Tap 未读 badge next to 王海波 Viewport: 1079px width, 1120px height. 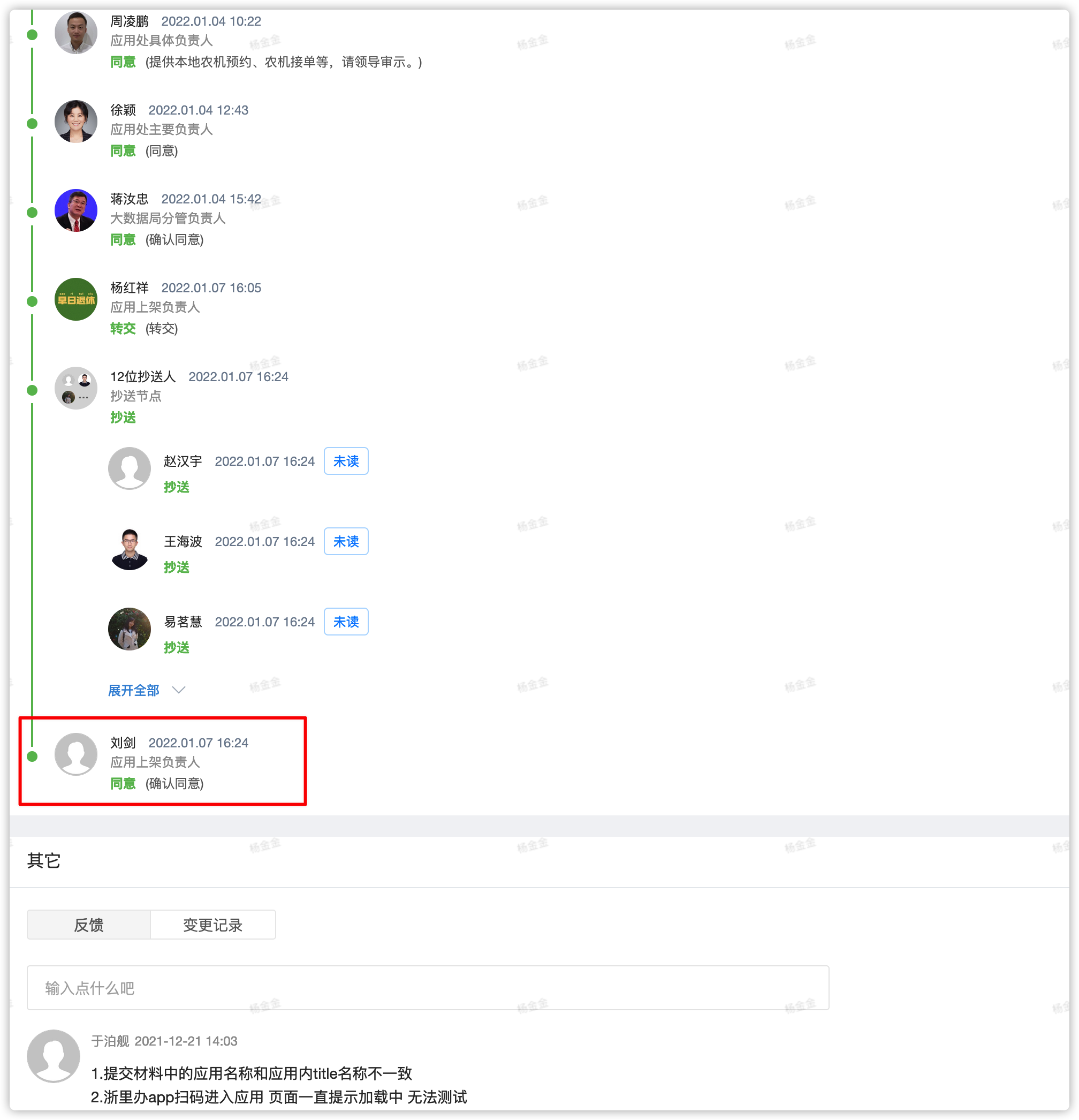(346, 541)
